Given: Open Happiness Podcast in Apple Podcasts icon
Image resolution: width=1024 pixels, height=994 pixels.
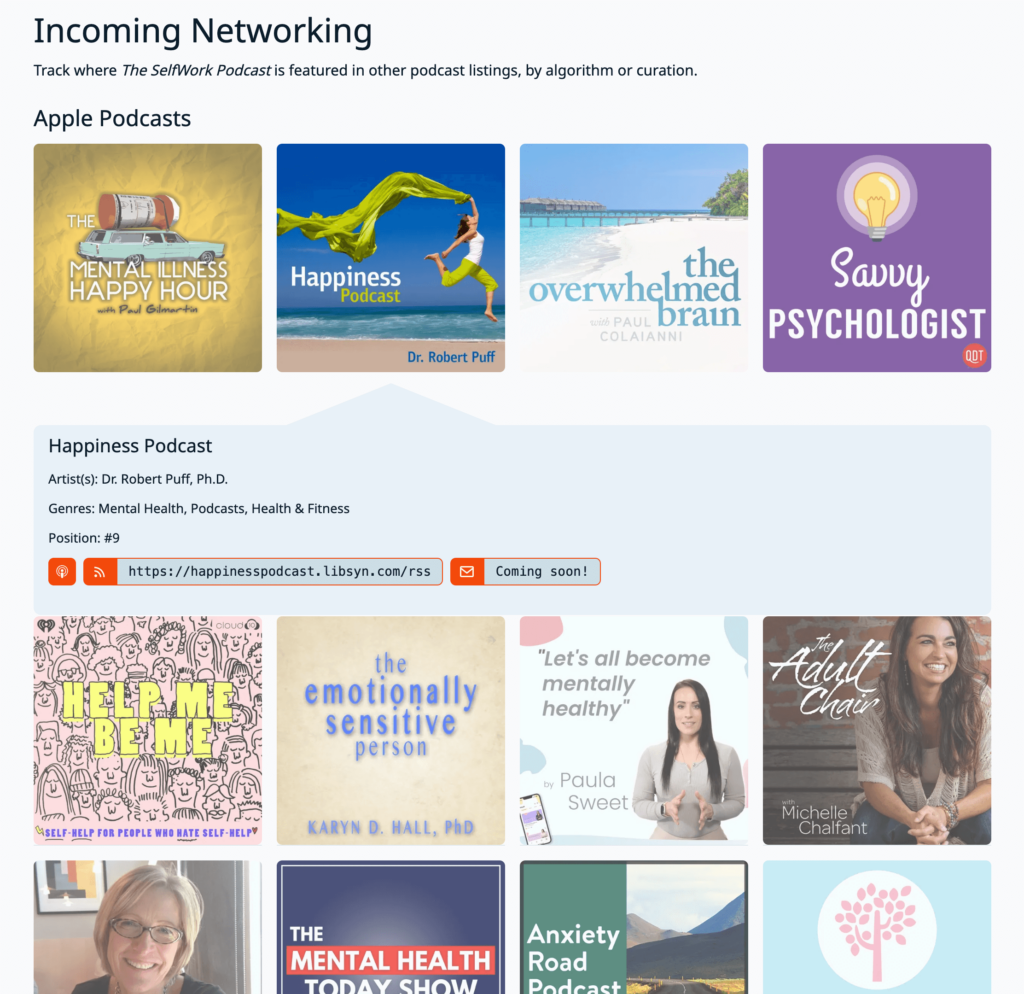Looking at the screenshot, I should pyautogui.click(x=62, y=572).
